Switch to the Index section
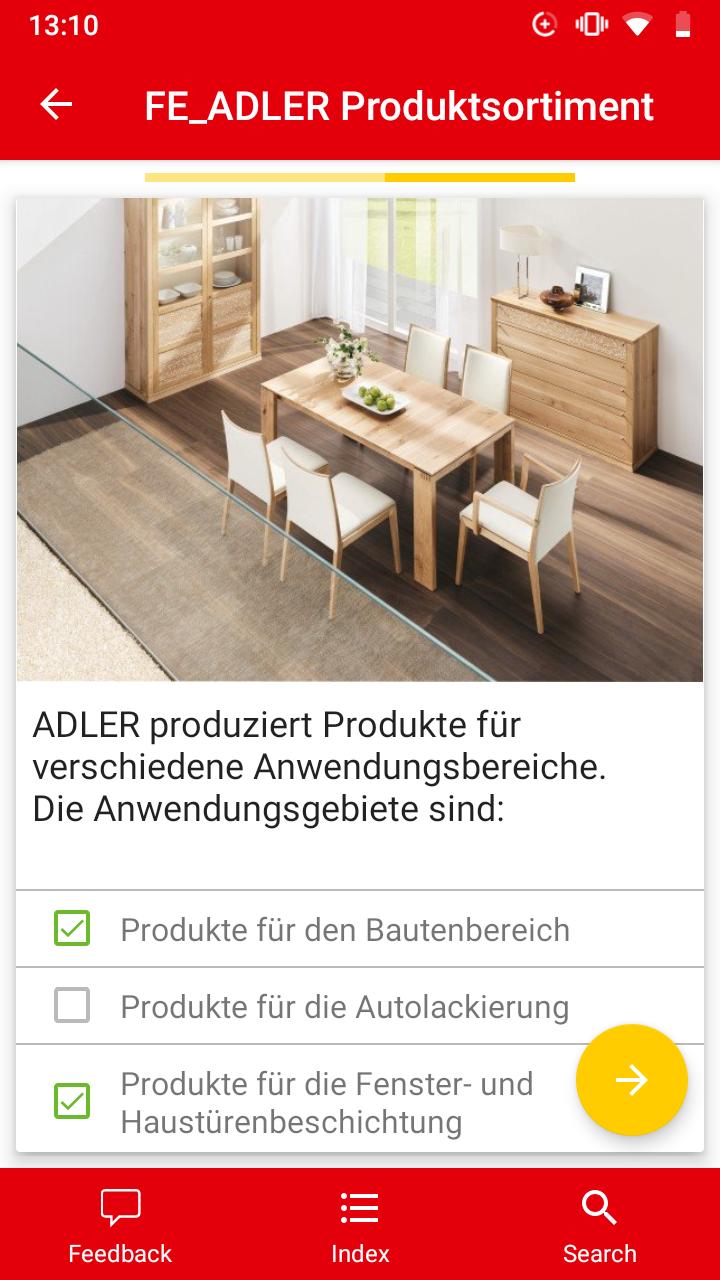Image resolution: width=720 pixels, height=1280 pixels. [359, 1224]
